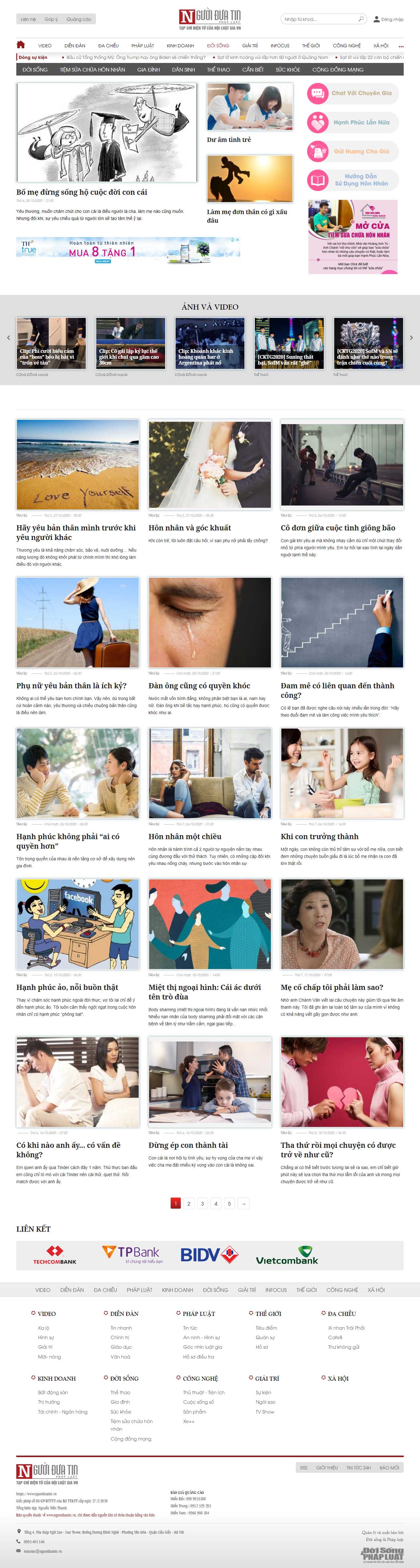The image size is (420, 1568).
Task: Show next items in Ảnh và Video carousel
Action: coord(411,337)
